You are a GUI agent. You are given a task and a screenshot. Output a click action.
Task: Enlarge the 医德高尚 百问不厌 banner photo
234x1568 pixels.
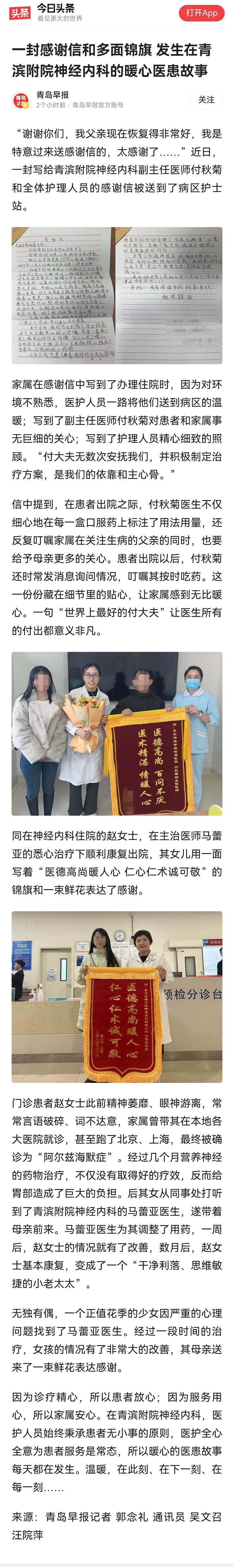tap(117, 733)
